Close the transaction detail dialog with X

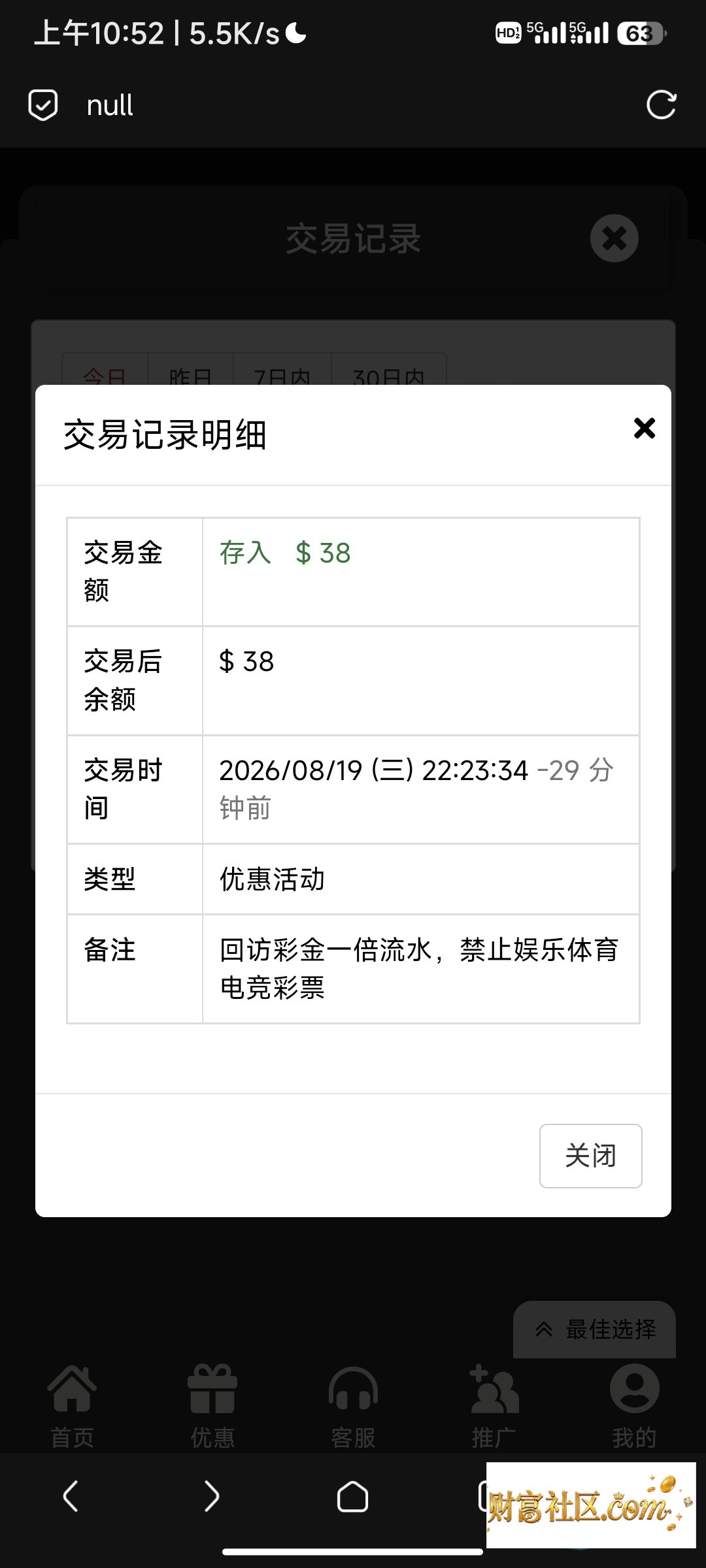pos(644,429)
